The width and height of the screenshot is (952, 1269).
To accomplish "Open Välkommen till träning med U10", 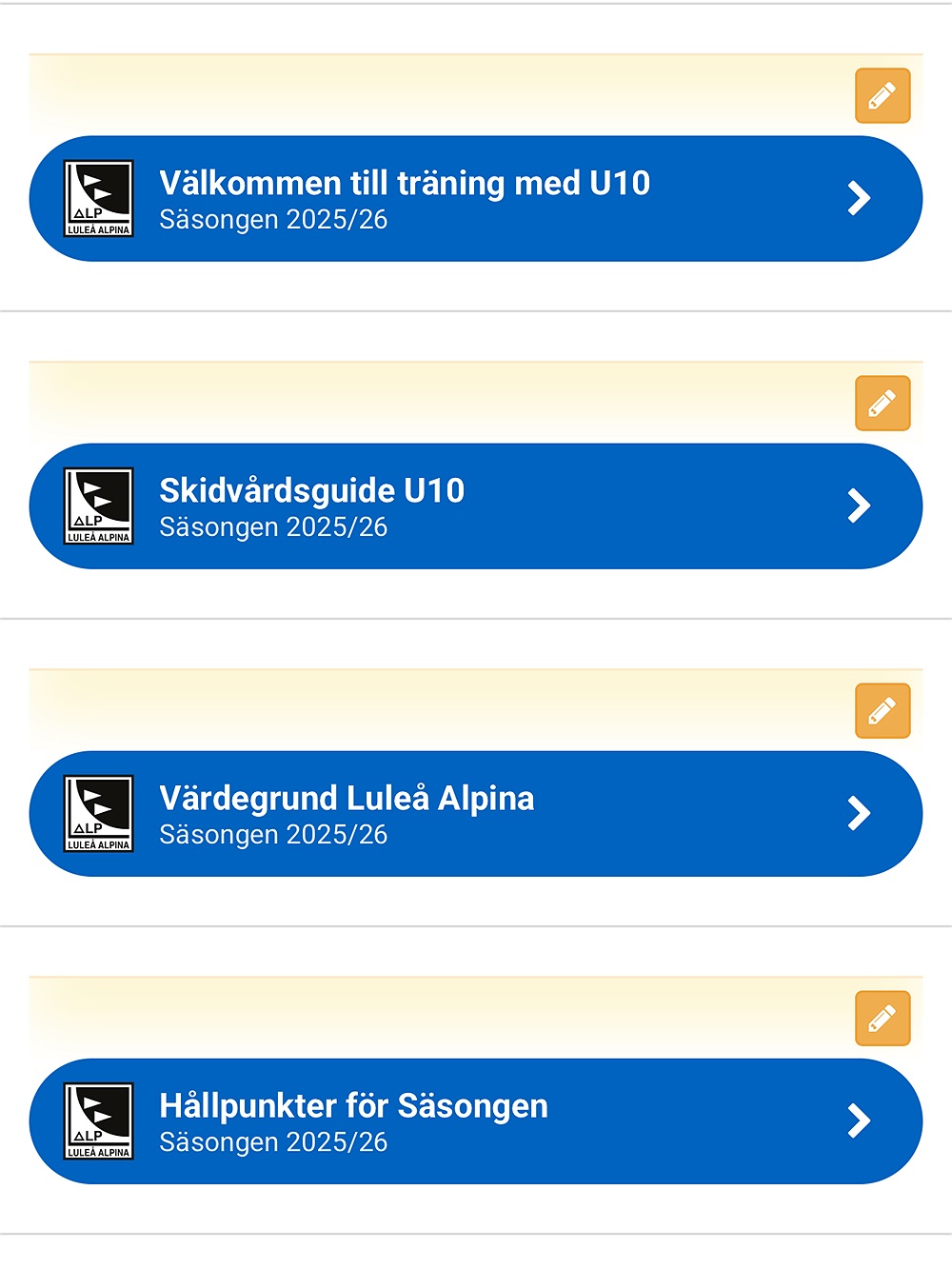I will point(476,199).
